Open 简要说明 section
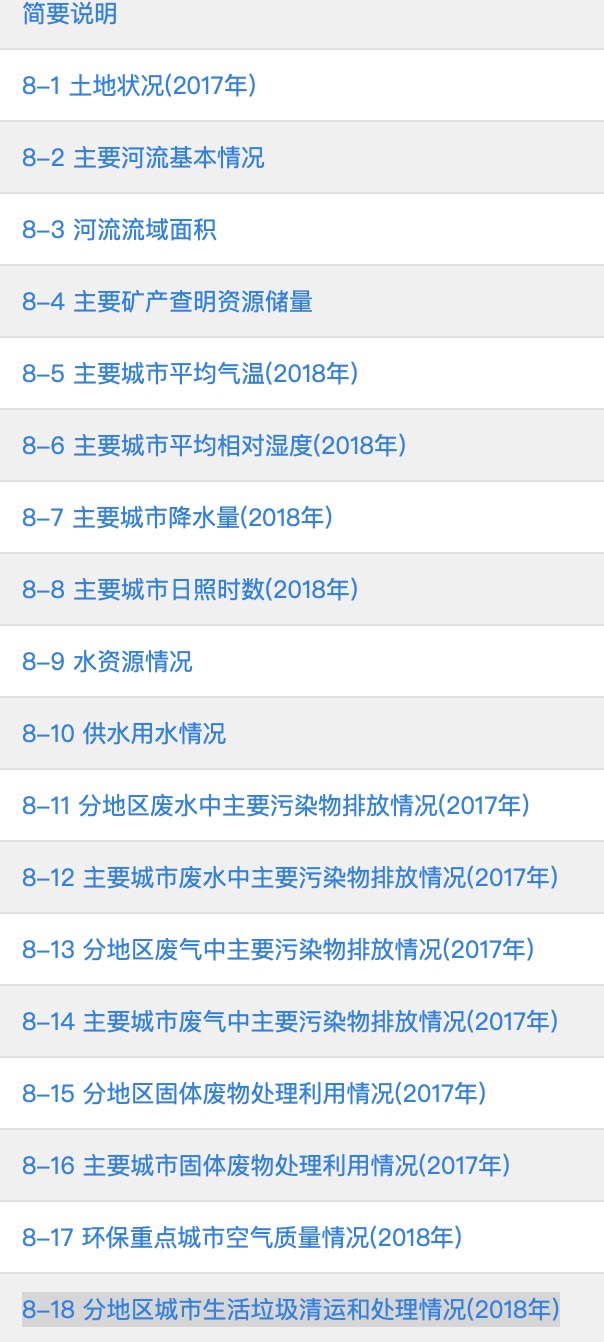The width and height of the screenshot is (604, 1342). click(69, 16)
